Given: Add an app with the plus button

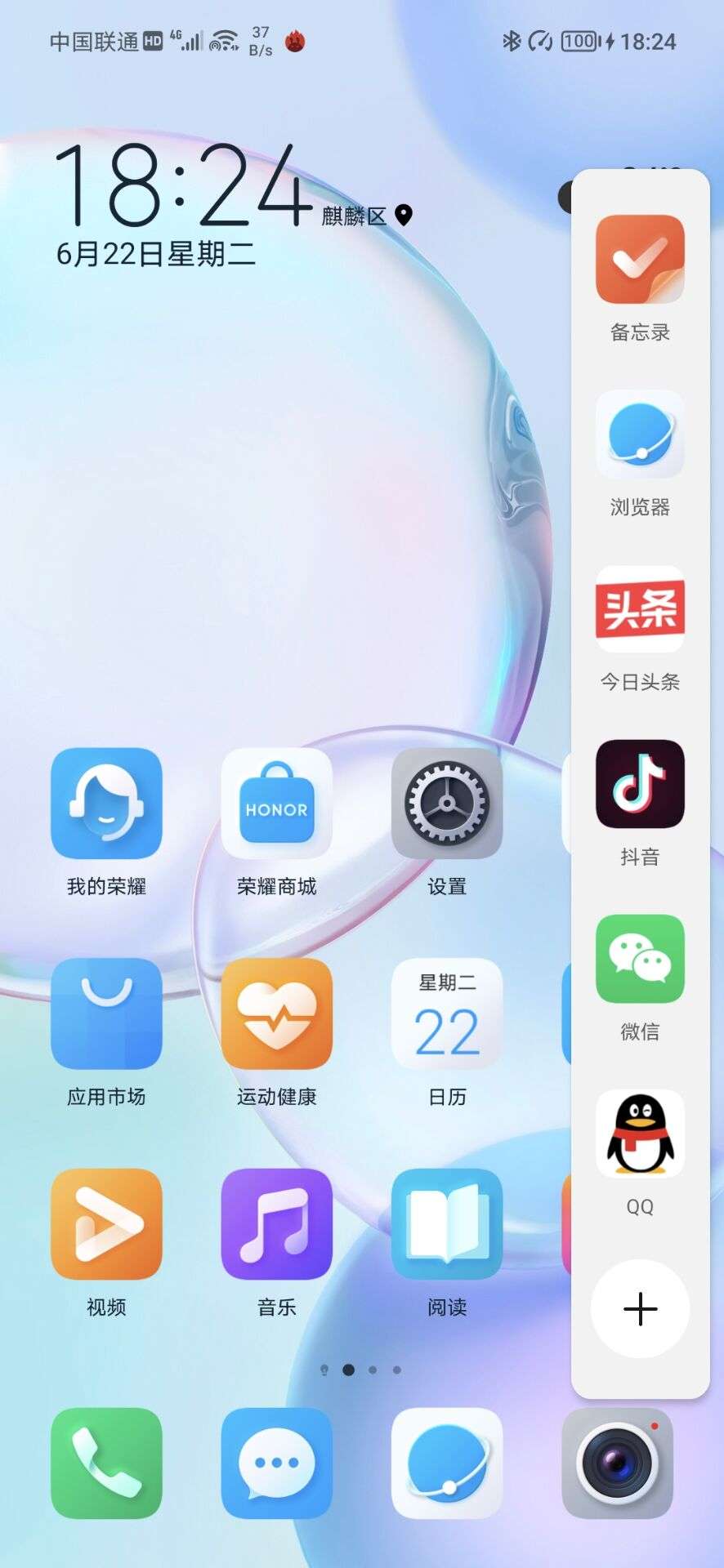Looking at the screenshot, I should pos(640,1308).
